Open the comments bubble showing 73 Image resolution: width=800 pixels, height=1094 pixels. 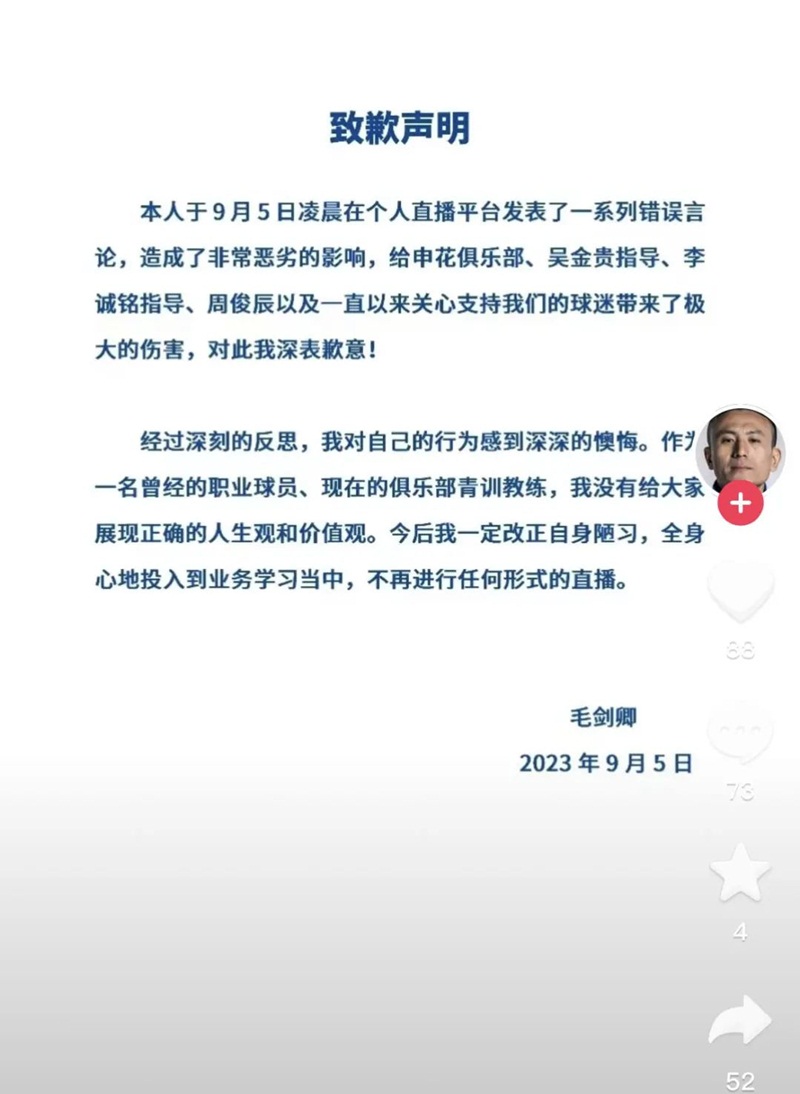pos(740,735)
